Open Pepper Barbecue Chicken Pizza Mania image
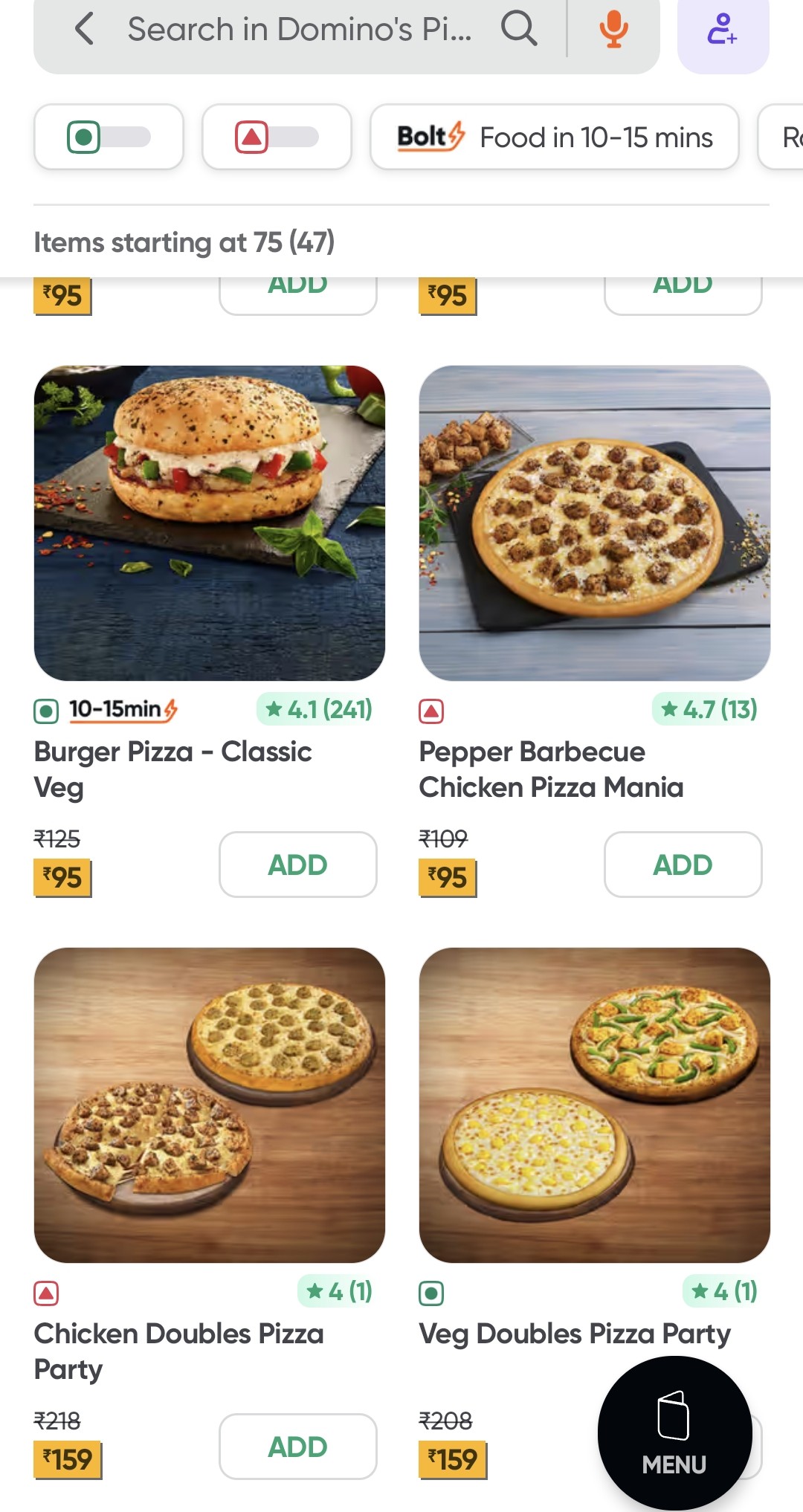This screenshot has height=1512, width=803. 594,523
